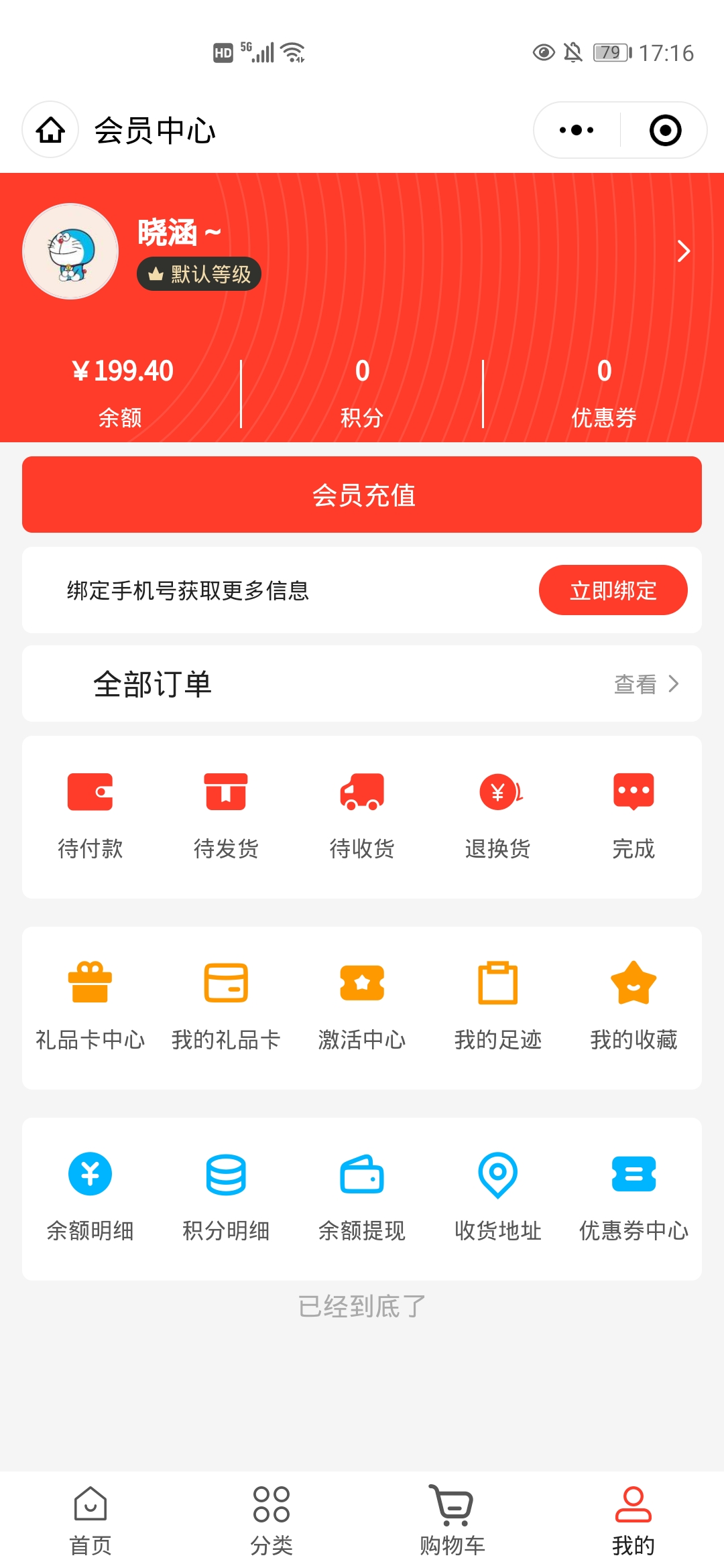View all orders via 查看
Screen dimensions: 724x1568
(646, 684)
